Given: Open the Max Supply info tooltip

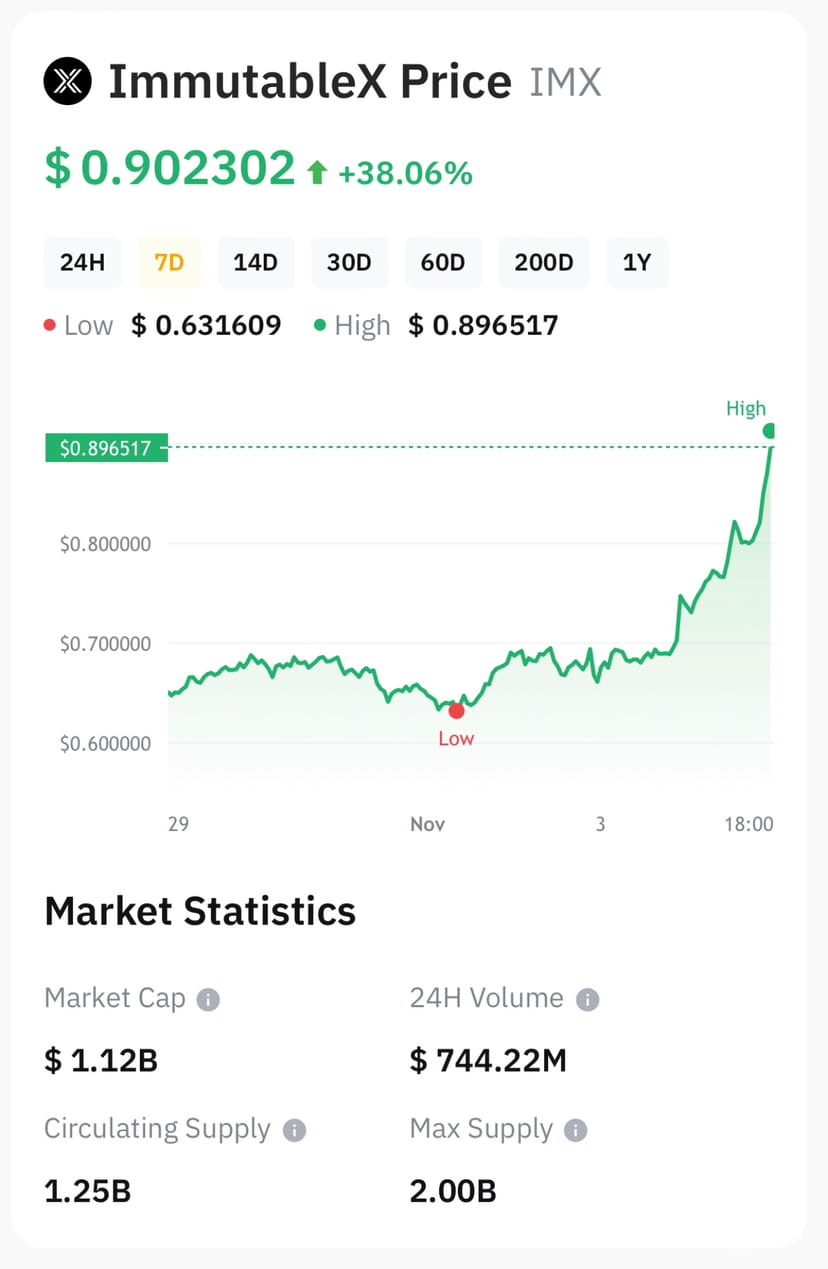Looking at the screenshot, I should [x=575, y=1129].
